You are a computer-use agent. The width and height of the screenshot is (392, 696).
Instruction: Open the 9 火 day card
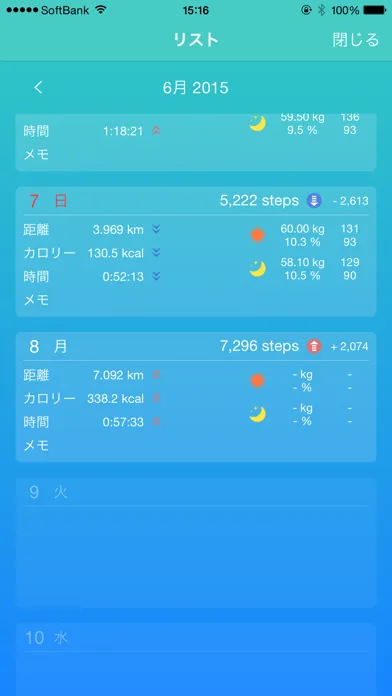coord(196,542)
